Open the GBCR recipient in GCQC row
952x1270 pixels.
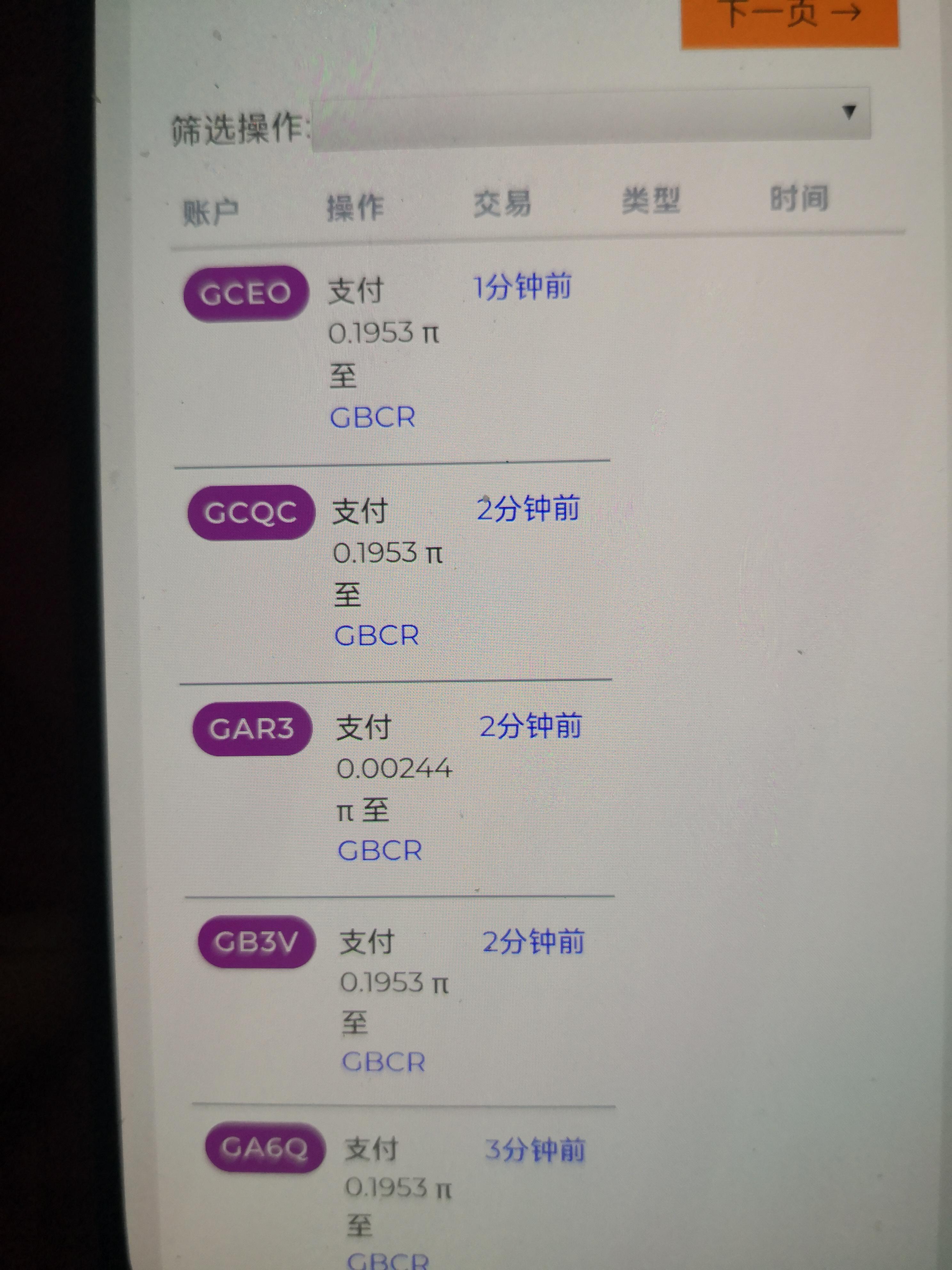coord(377,636)
